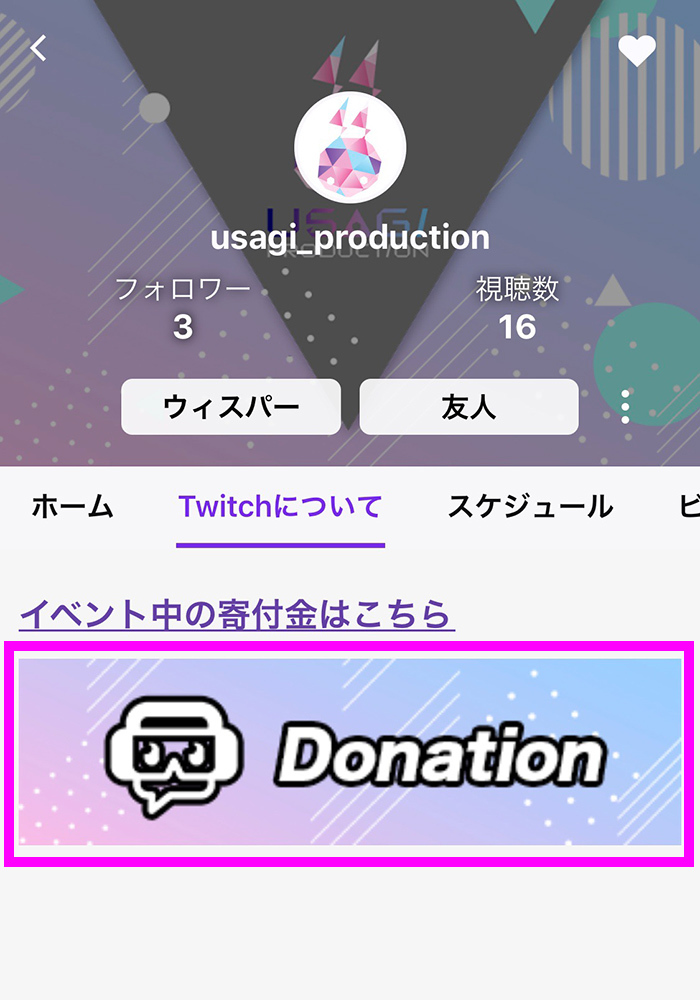Tap the ウィスパー button

(231, 407)
